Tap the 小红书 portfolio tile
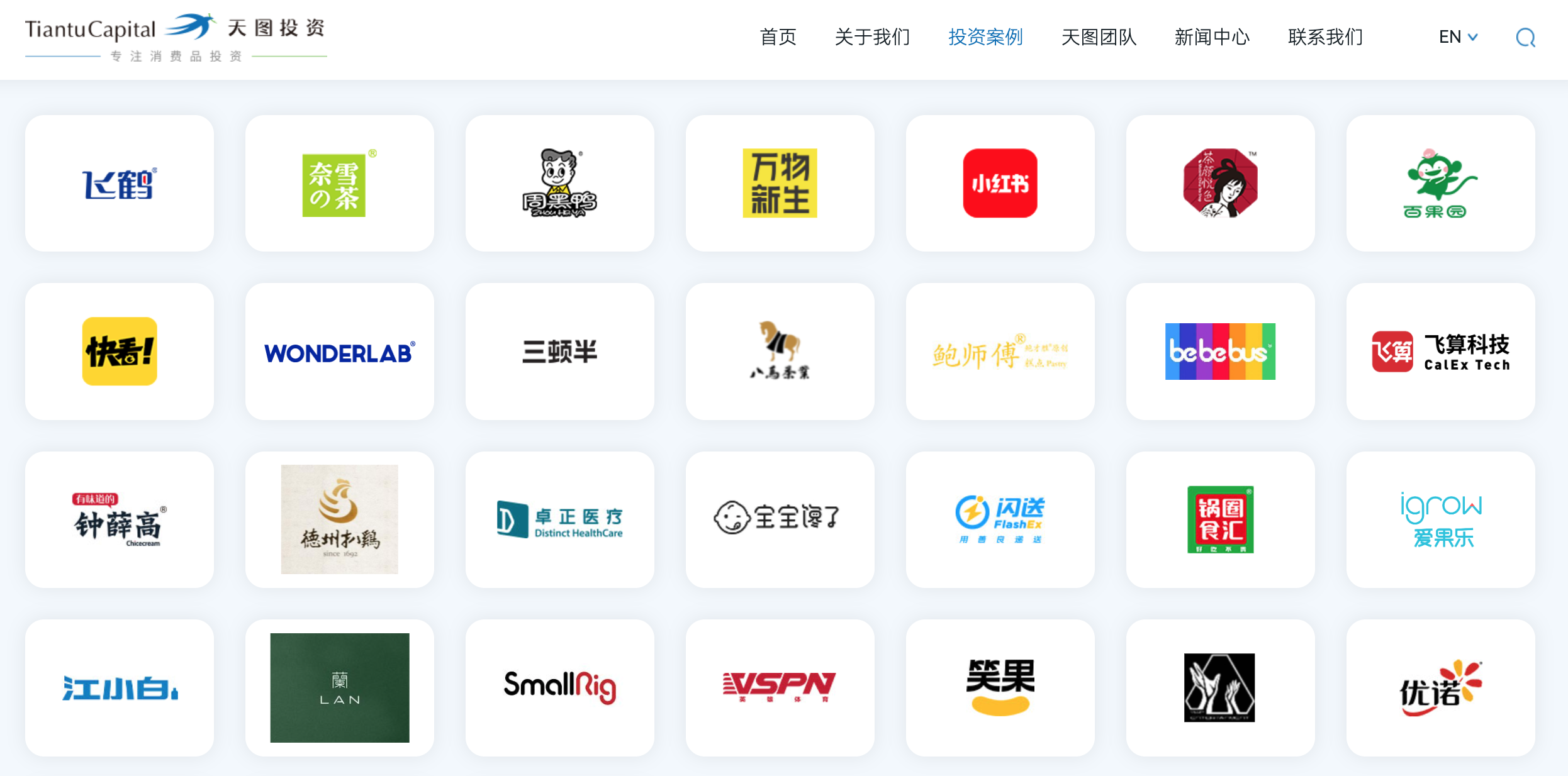1568x776 pixels. coord(1000,183)
